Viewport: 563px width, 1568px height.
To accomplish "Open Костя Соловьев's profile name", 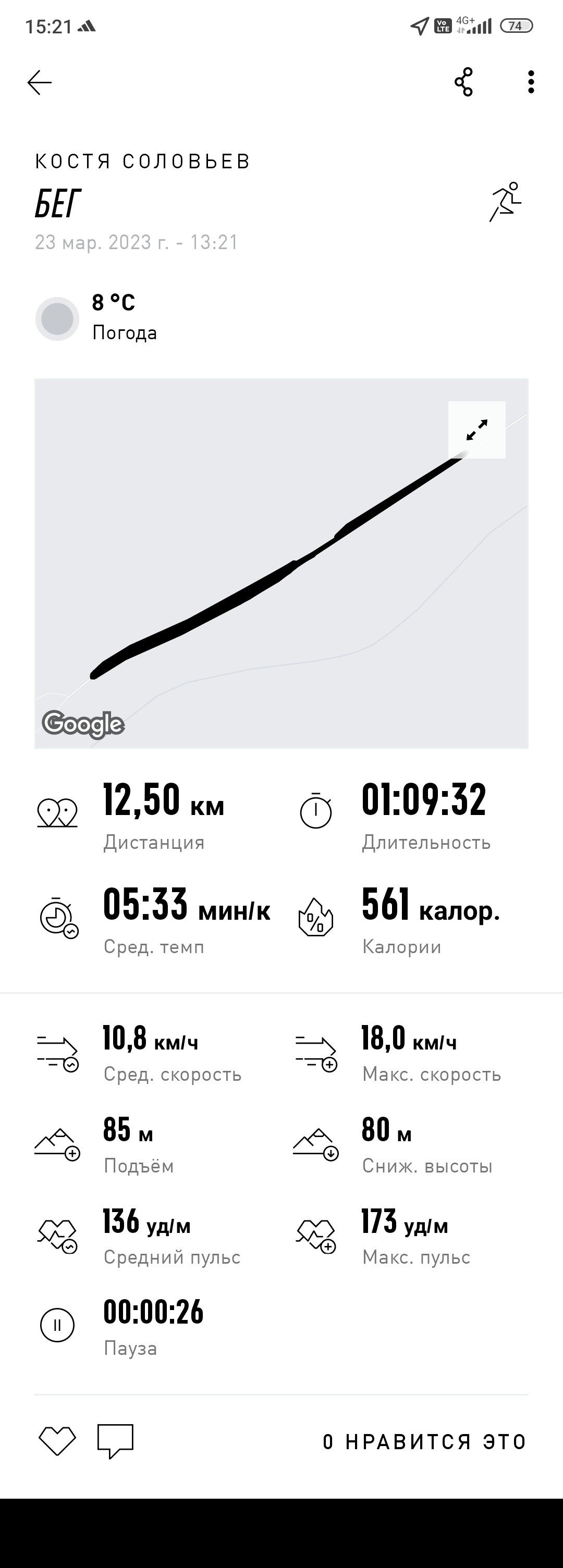I will (142, 162).
